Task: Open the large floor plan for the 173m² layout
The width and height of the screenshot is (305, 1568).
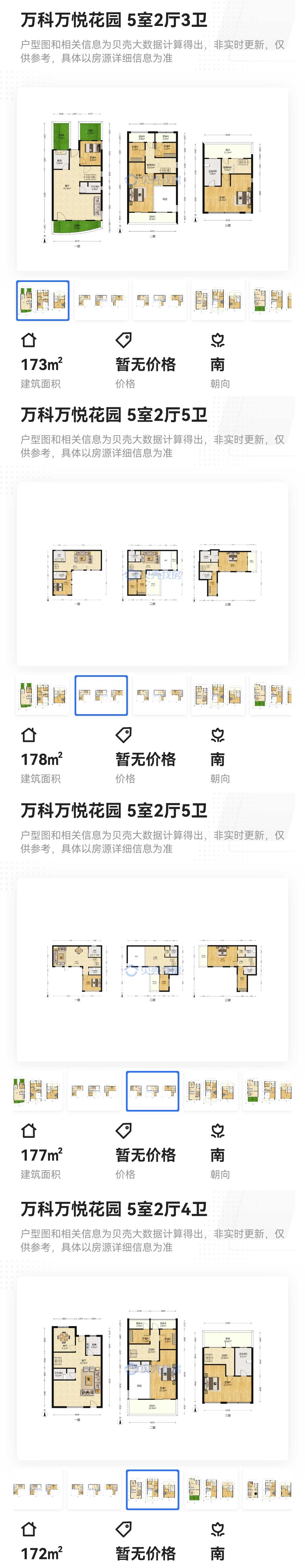Action: tap(152, 180)
